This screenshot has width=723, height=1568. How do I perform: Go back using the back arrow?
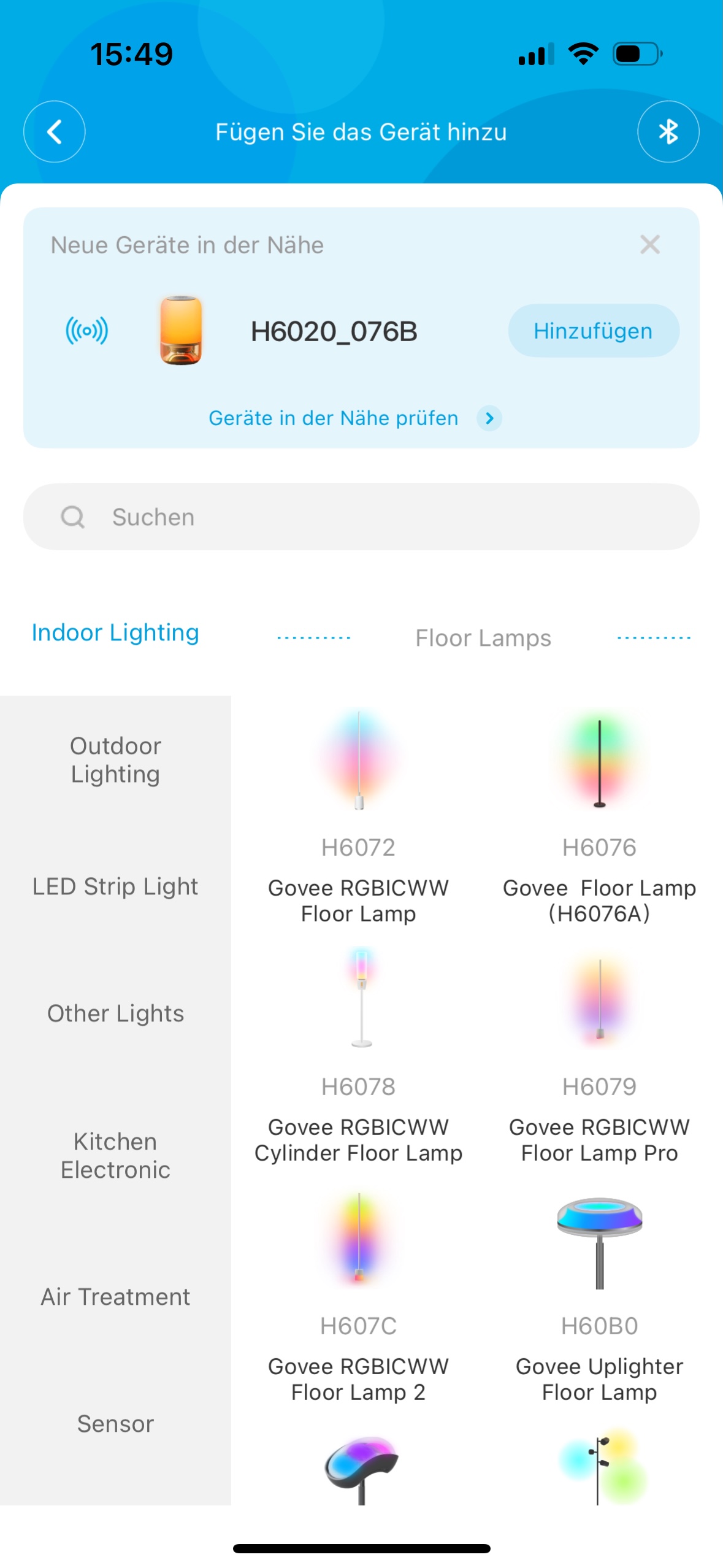(x=54, y=131)
